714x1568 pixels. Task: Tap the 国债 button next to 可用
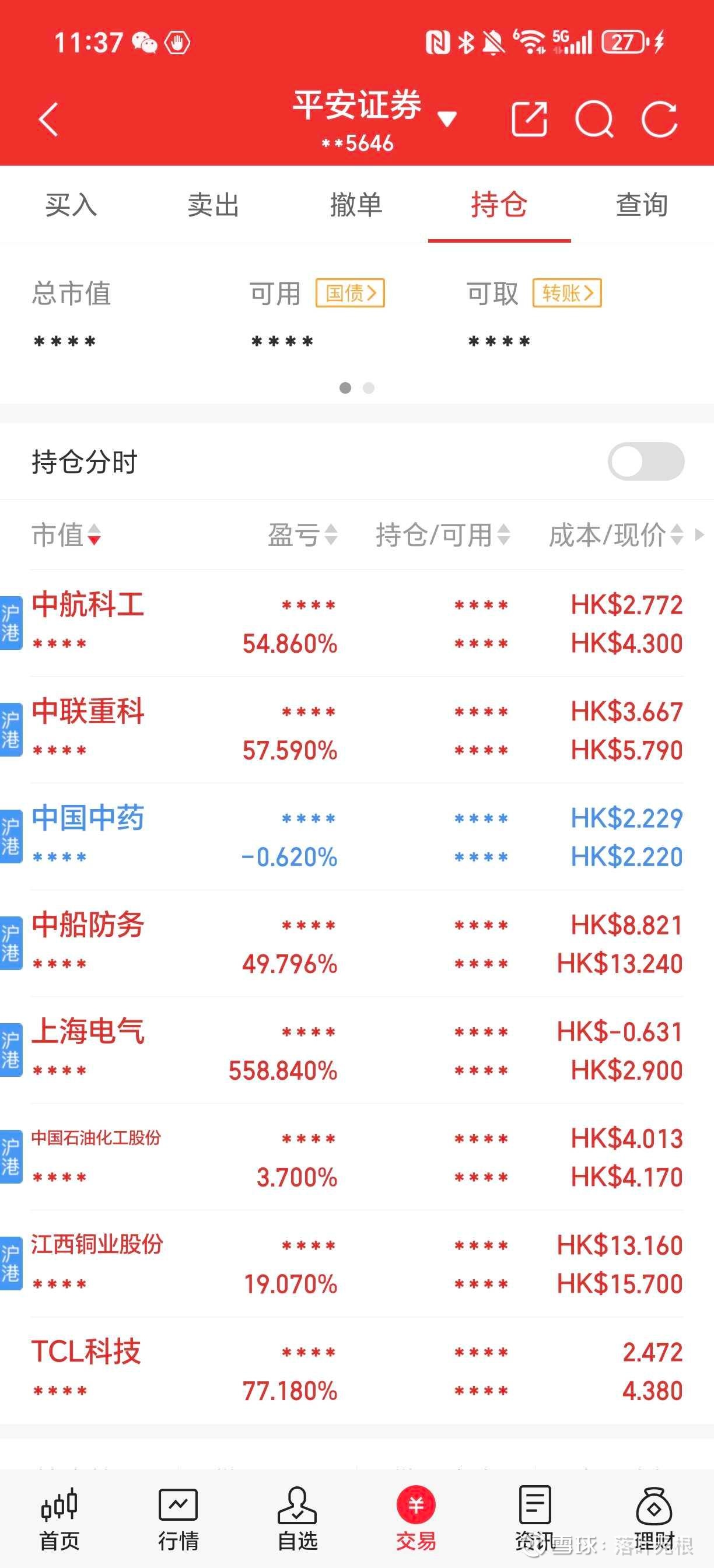pyautogui.click(x=351, y=293)
